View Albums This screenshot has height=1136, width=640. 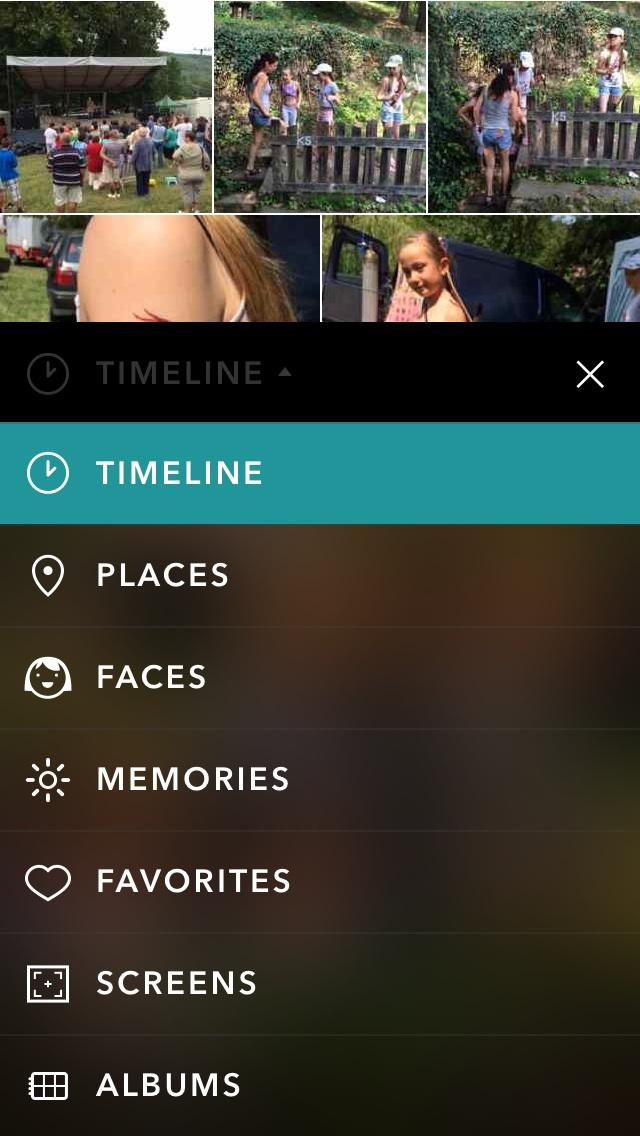(x=320, y=1085)
